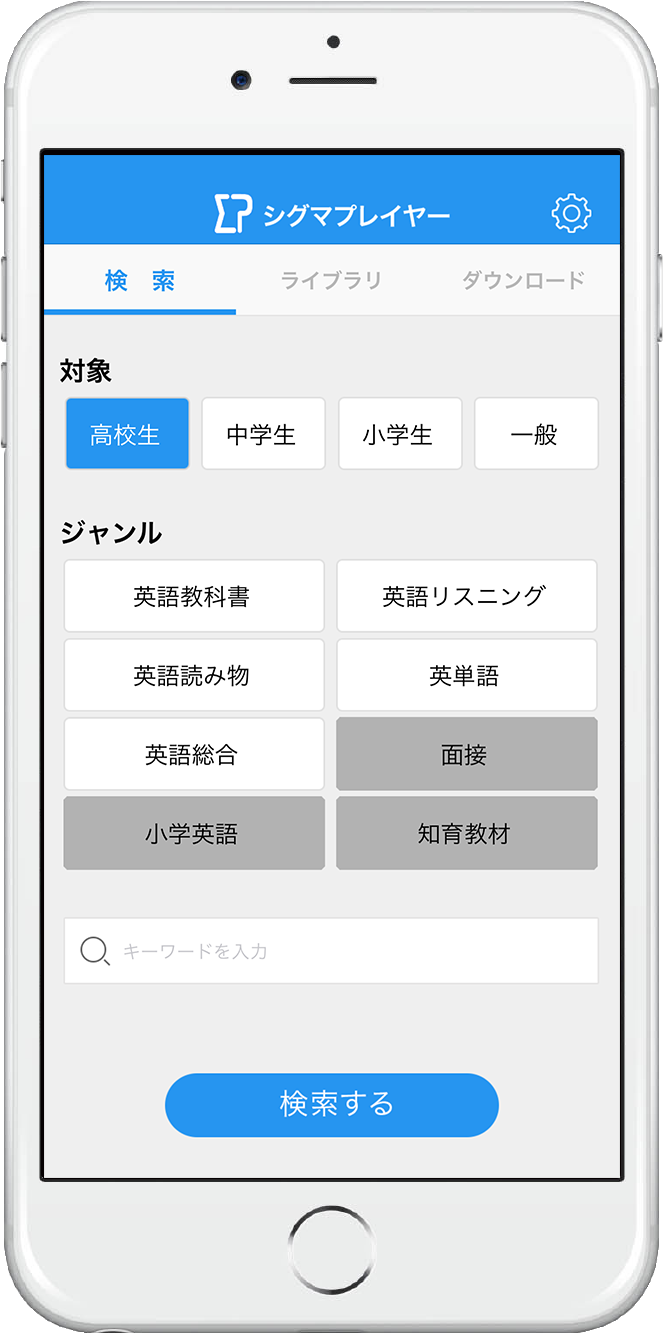Select the 一般 target button
The image size is (663, 1334).
[x=536, y=434]
